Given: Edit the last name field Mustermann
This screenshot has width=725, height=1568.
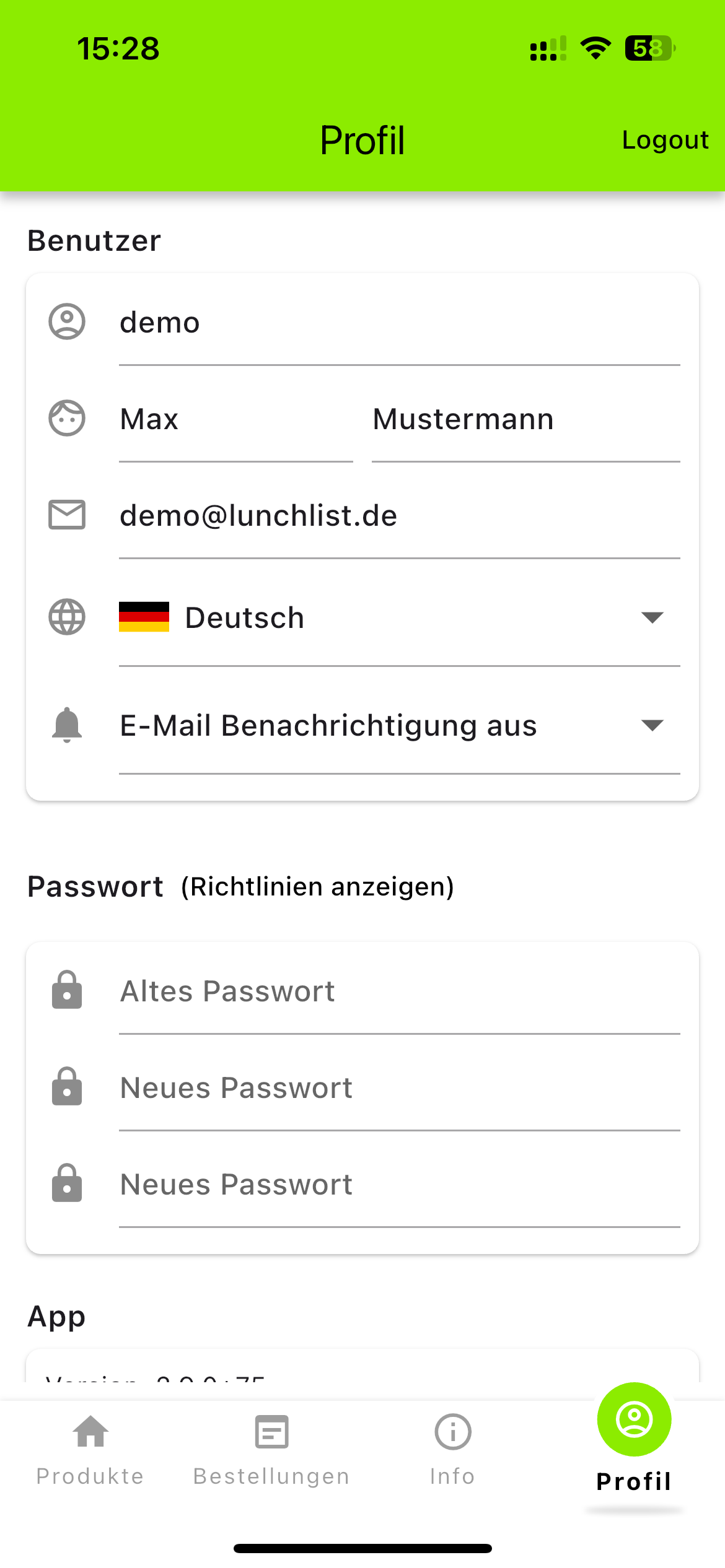Looking at the screenshot, I should coord(526,419).
